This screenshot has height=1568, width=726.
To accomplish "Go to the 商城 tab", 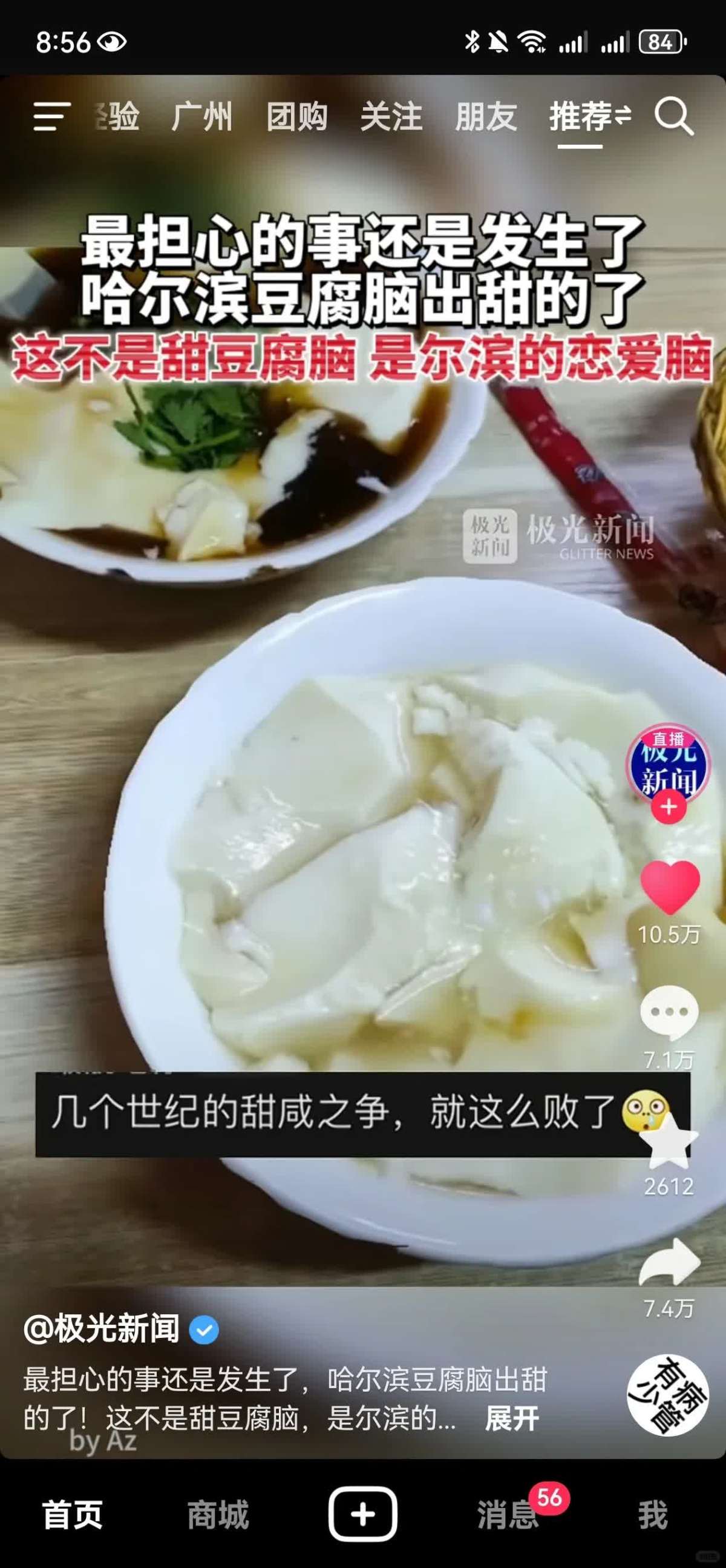I will pos(218,1515).
